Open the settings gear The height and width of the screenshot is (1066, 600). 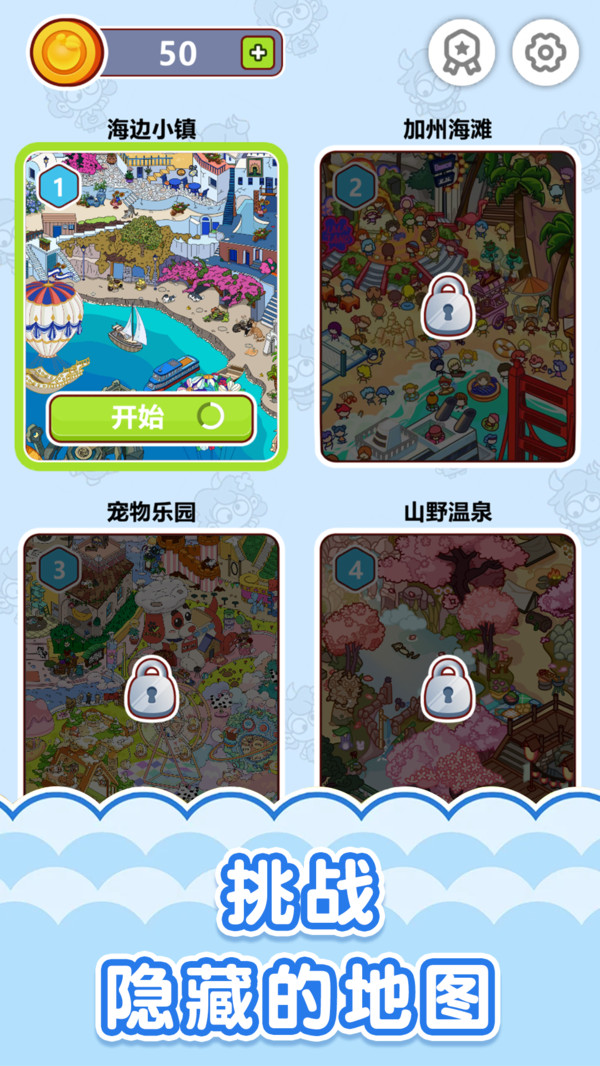tap(545, 51)
